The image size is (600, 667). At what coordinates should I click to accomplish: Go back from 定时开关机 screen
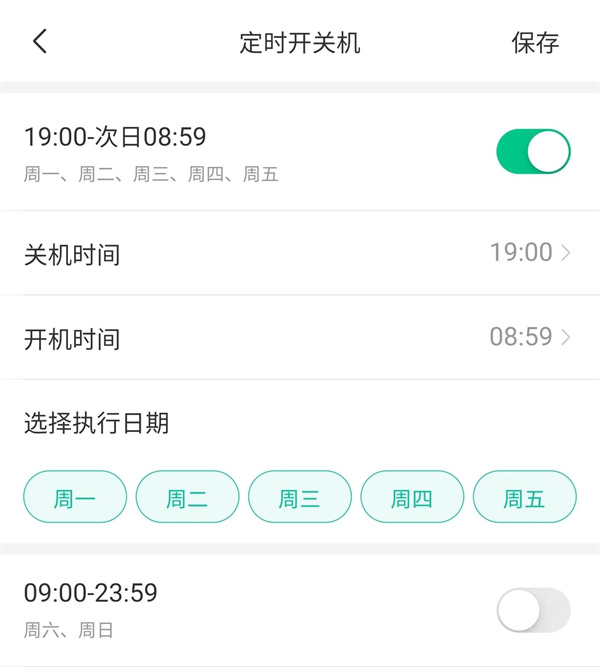(x=40, y=42)
